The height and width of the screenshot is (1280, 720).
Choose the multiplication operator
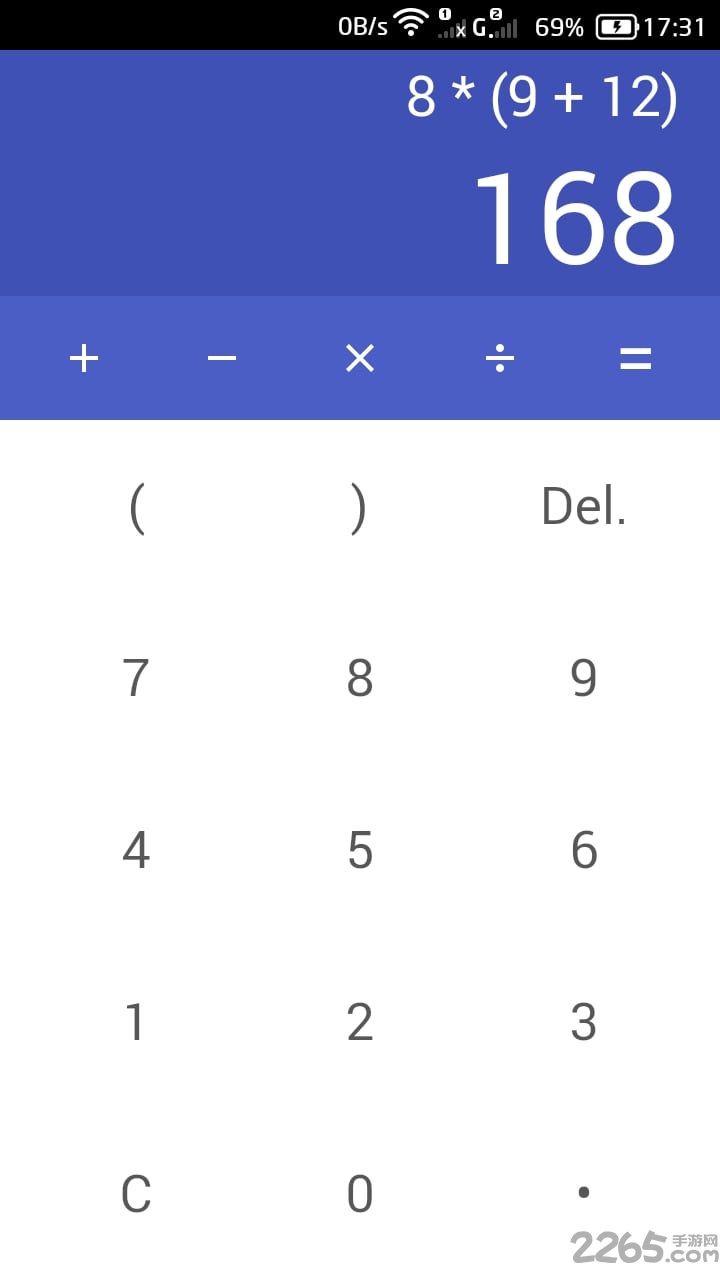360,358
